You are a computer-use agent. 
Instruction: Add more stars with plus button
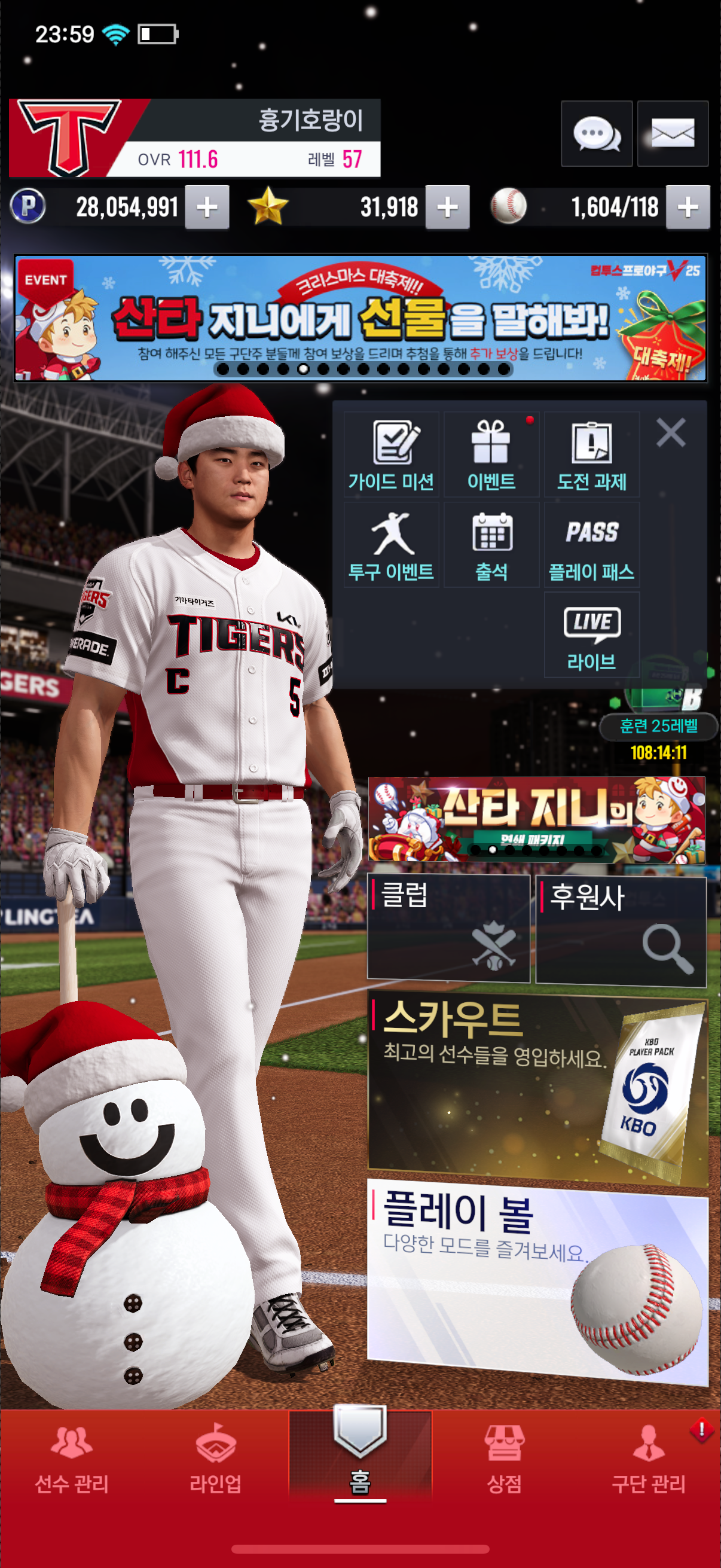tap(447, 208)
